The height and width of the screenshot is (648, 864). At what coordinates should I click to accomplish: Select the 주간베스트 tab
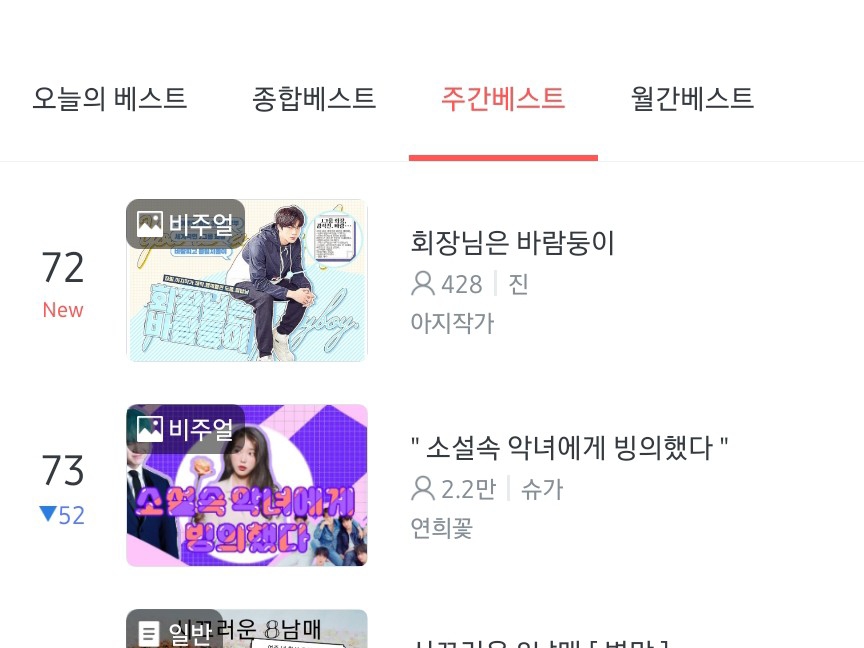(x=503, y=99)
